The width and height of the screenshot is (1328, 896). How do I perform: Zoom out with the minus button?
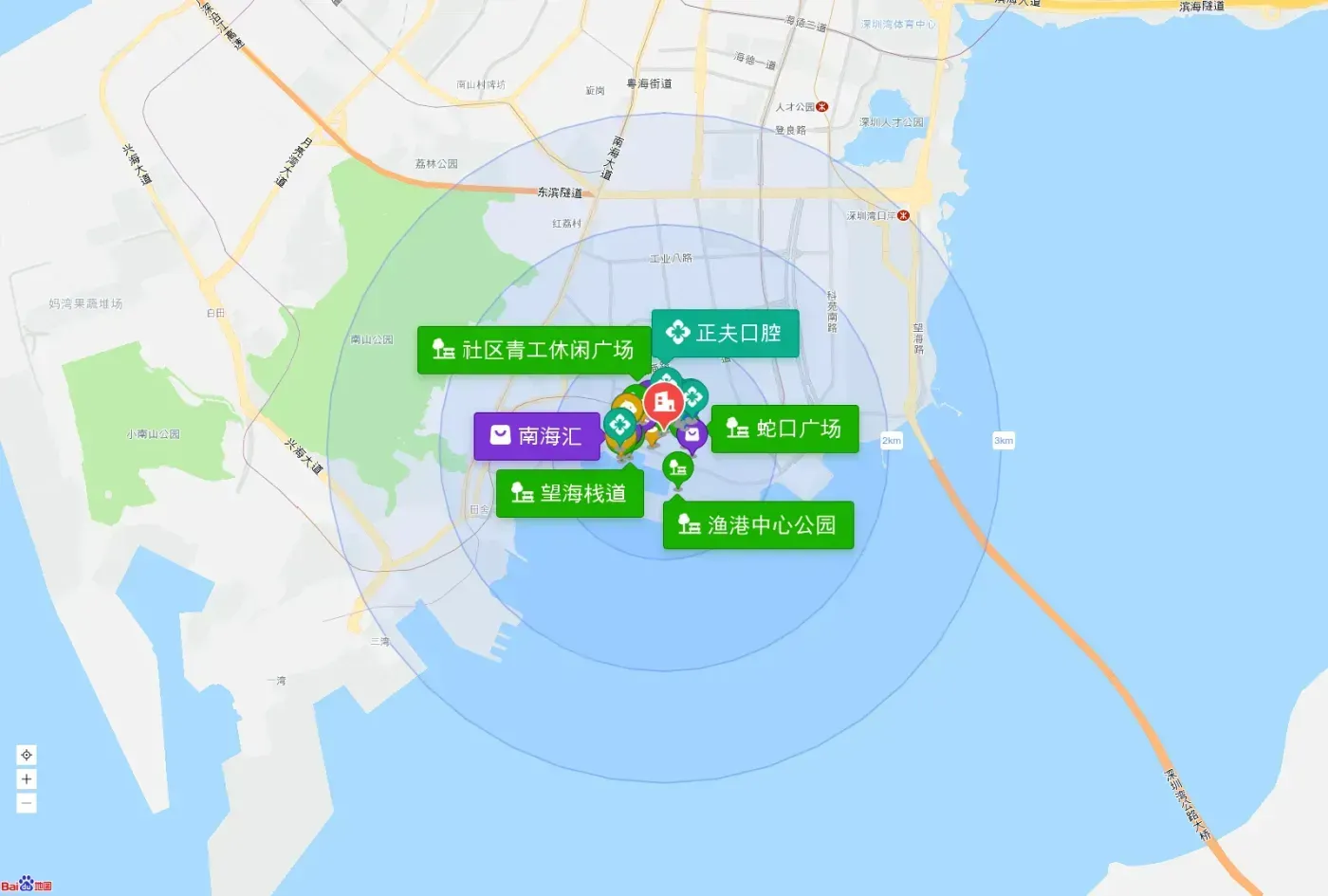click(x=27, y=803)
